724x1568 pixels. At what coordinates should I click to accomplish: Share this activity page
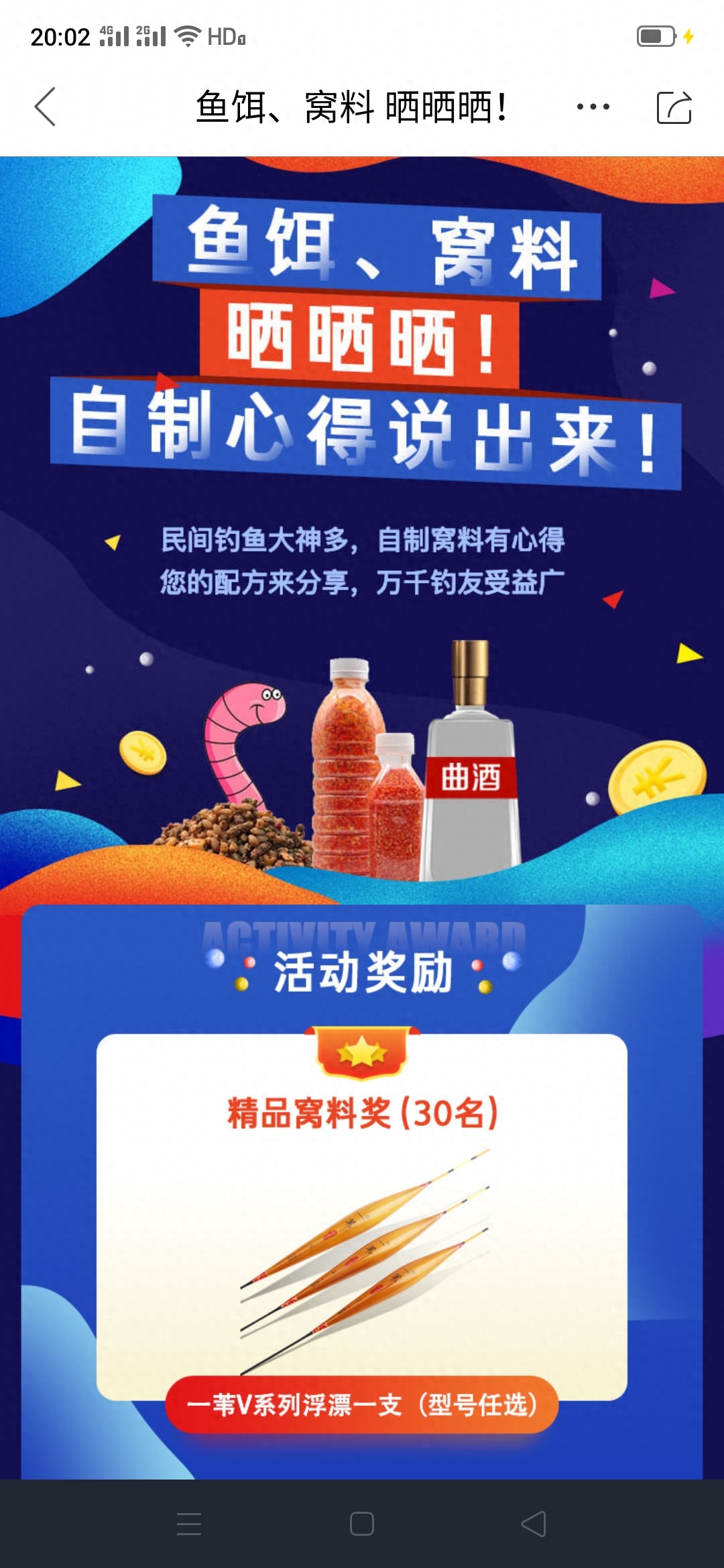(x=674, y=107)
